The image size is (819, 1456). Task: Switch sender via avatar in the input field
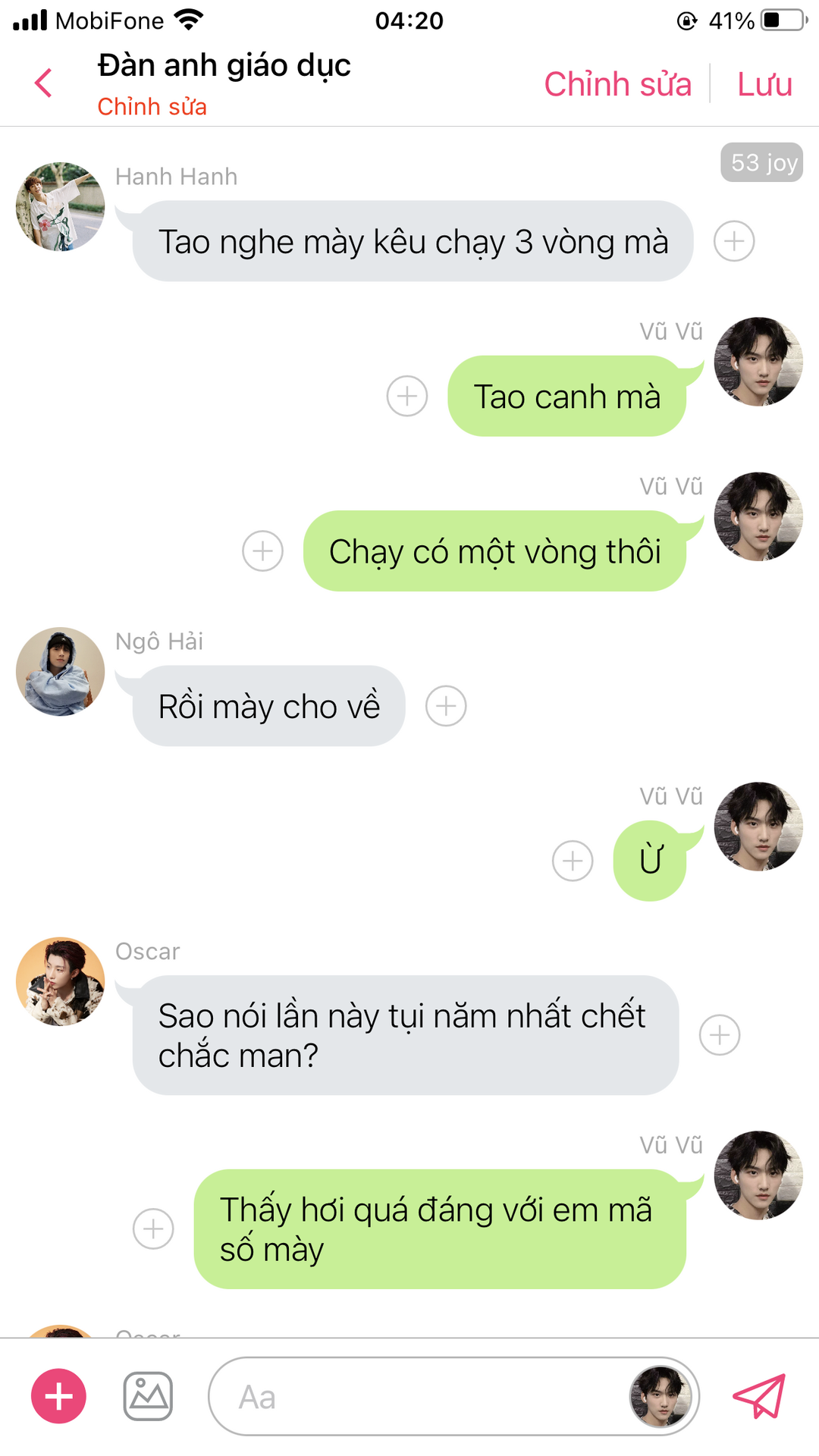pyautogui.click(x=661, y=1396)
